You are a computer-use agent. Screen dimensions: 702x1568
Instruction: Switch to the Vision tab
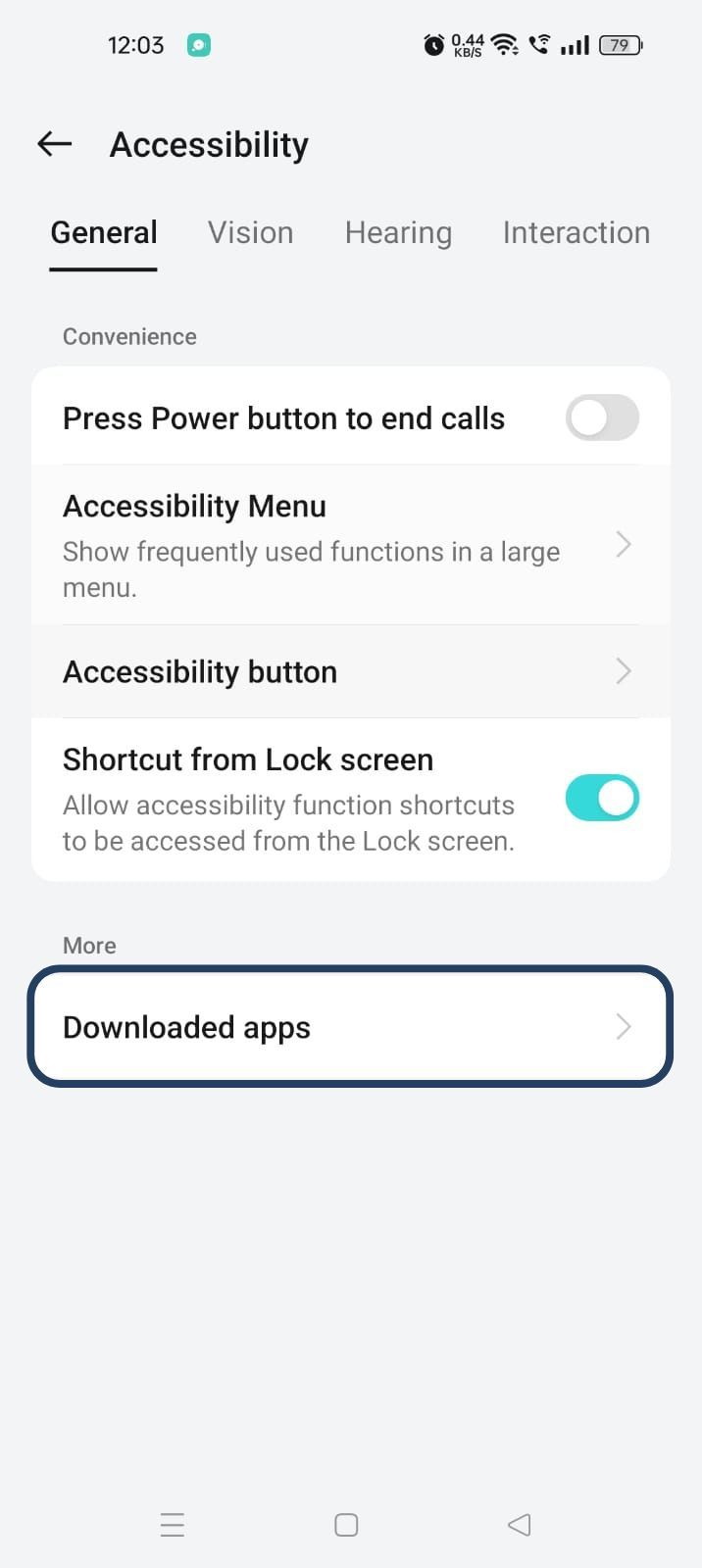[x=251, y=232]
